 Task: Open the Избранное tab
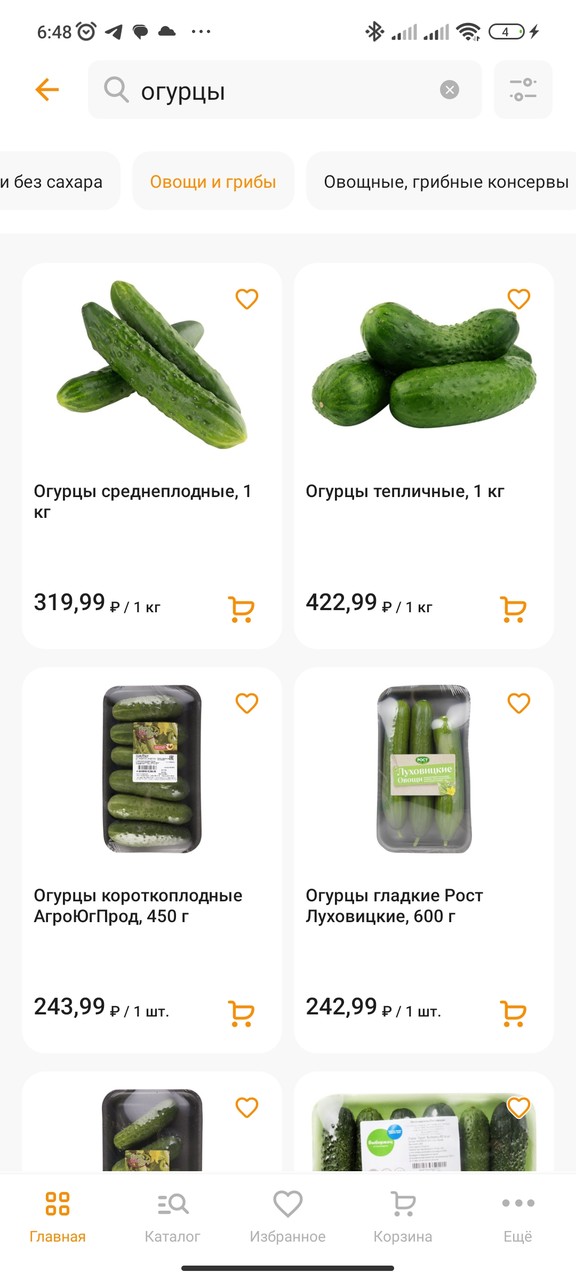288,1216
